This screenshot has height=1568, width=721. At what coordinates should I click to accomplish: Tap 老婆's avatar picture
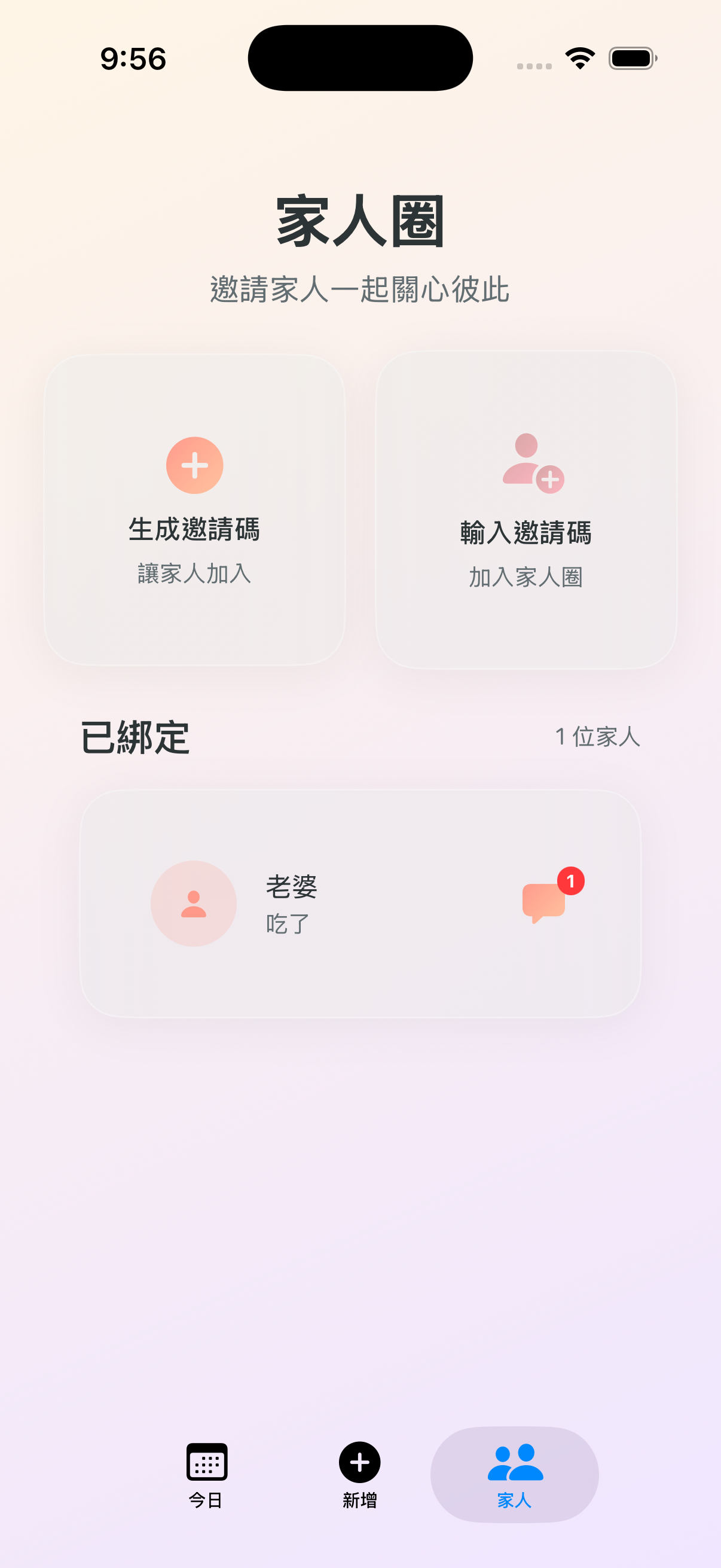coord(194,902)
